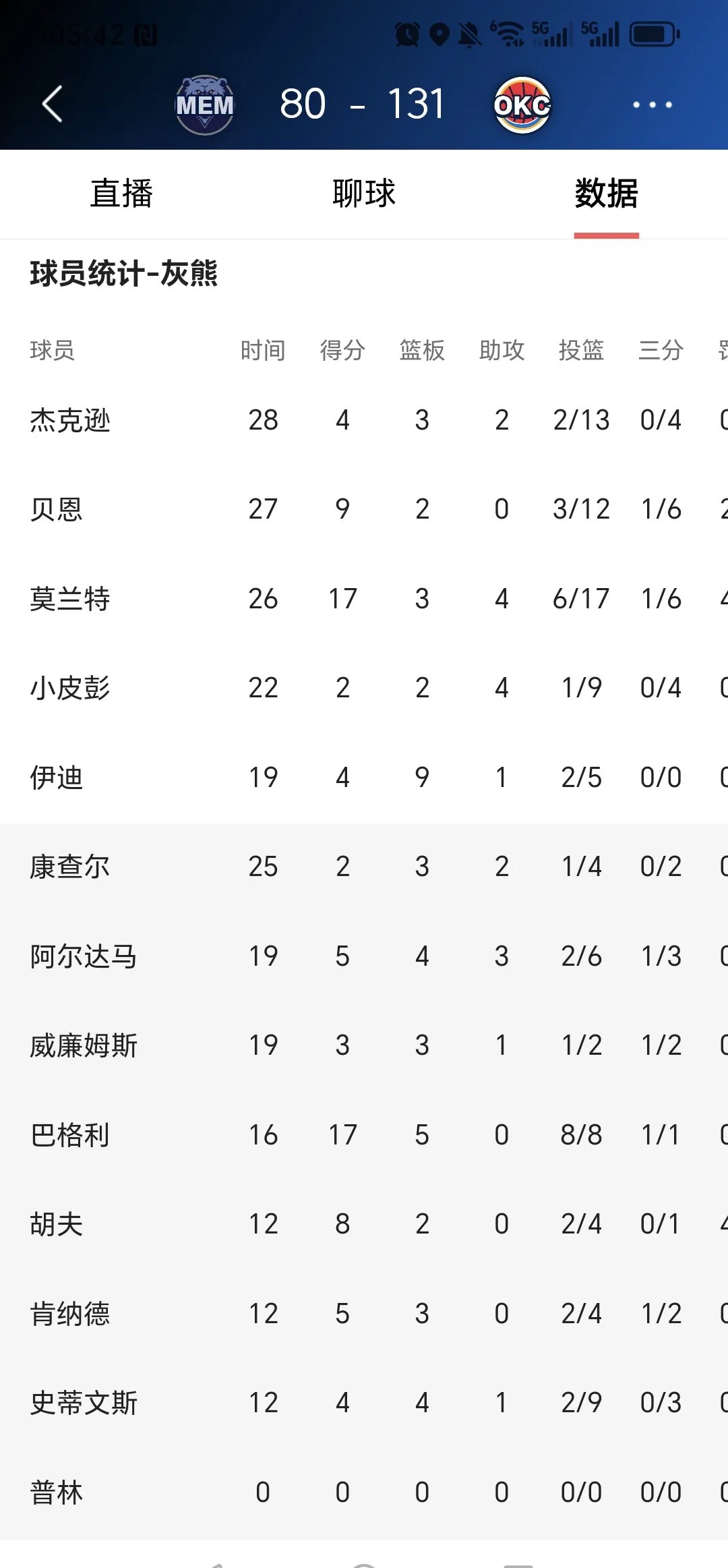728x1568 pixels.
Task: Tap the OKC Thunder team logo
Action: (523, 105)
